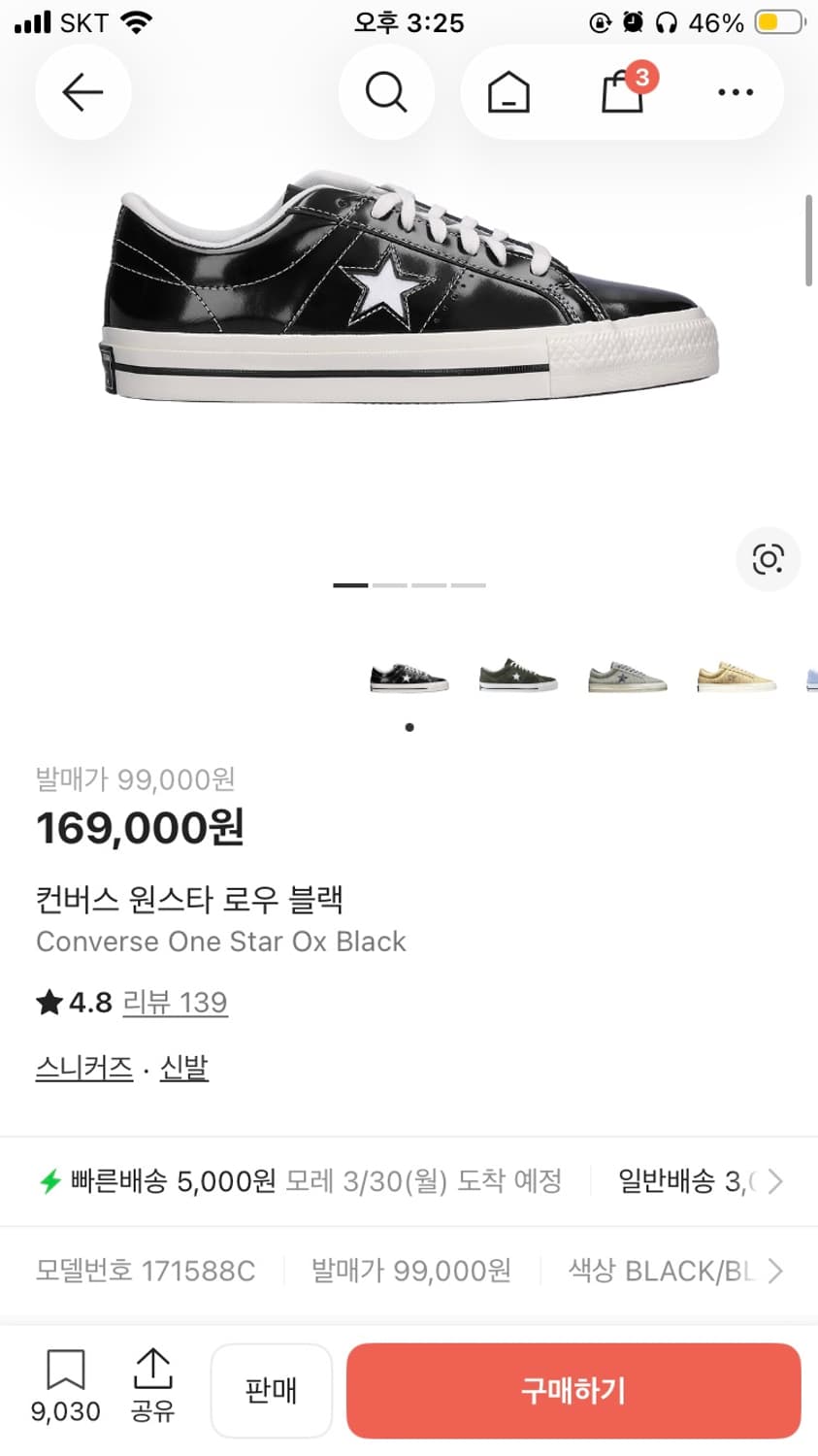Select the first image carousel indicator

[x=350, y=585]
